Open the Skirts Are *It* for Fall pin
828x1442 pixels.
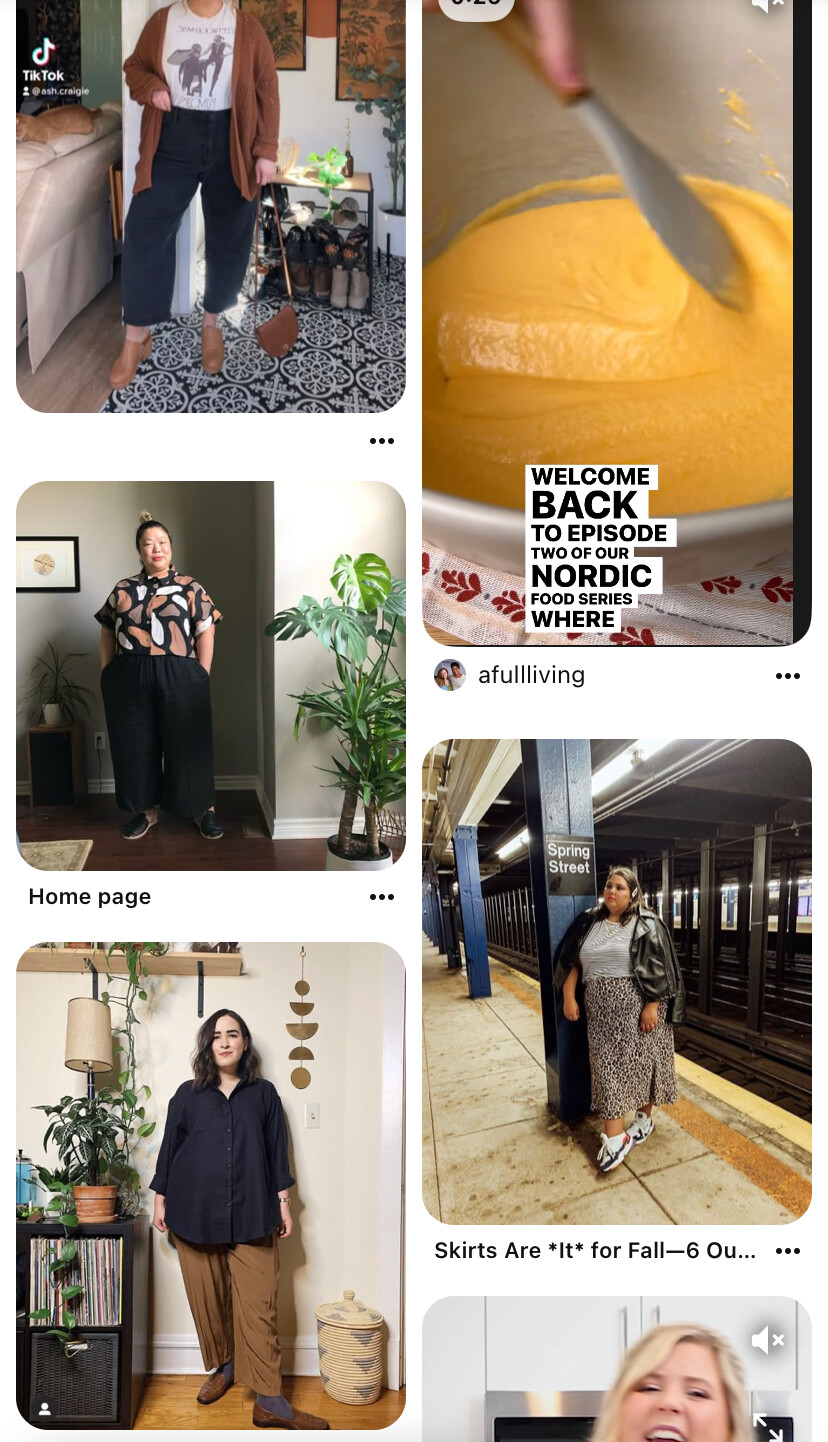[x=616, y=982]
